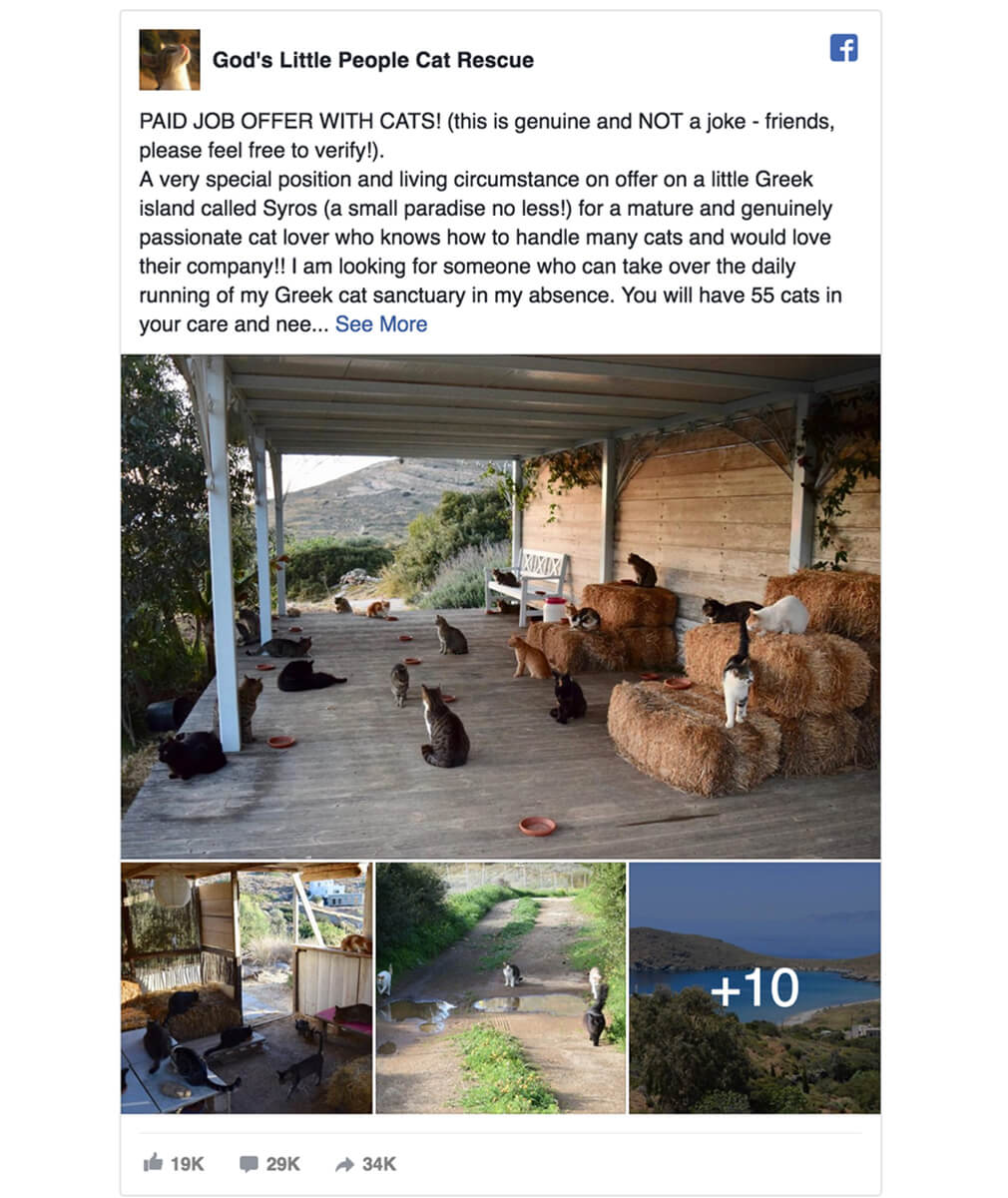Open the Facebook logo icon
1008x1198 pixels.
[843, 48]
